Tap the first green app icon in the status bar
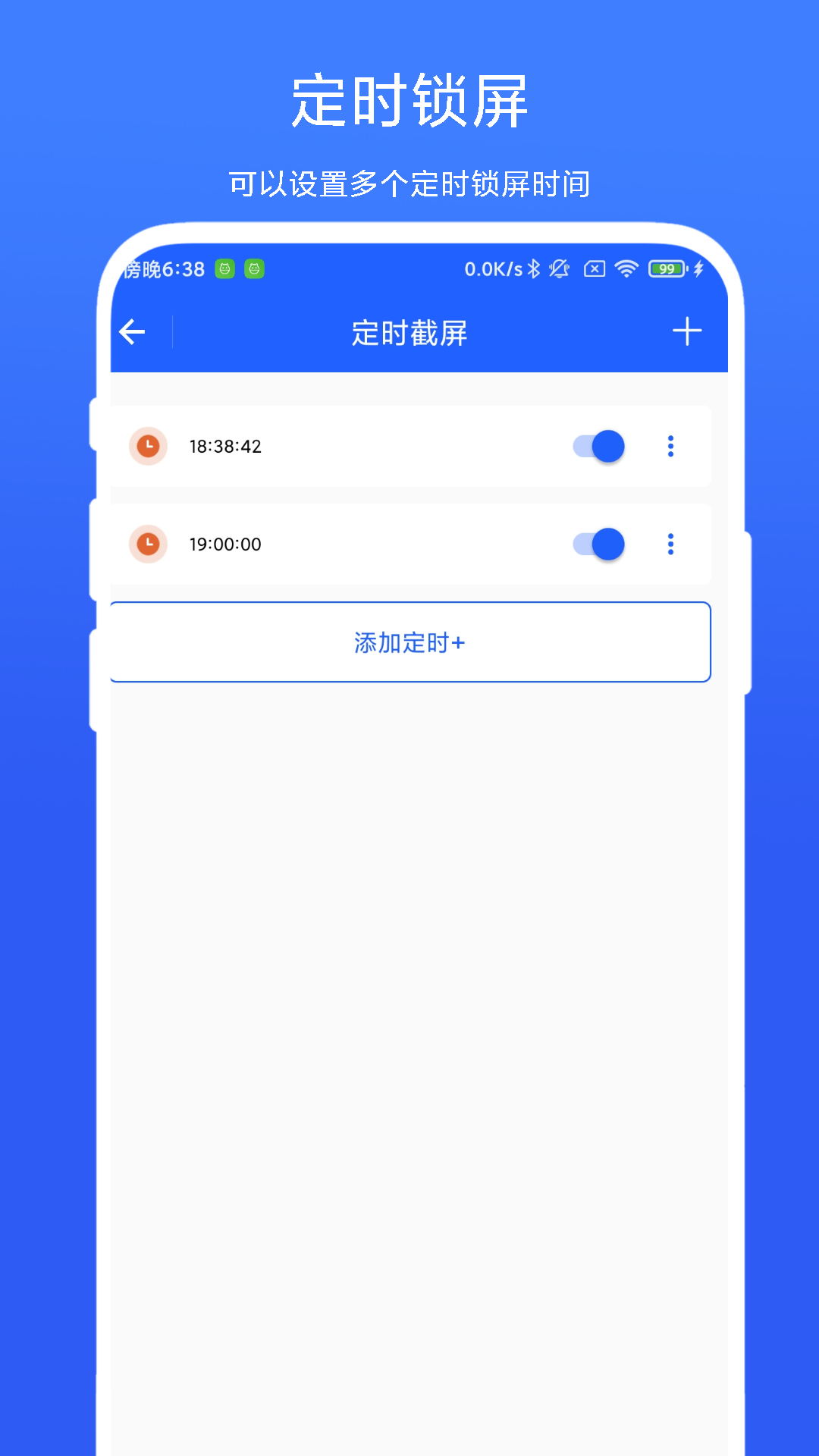The height and width of the screenshot is (1456, 819). (224, 270)
